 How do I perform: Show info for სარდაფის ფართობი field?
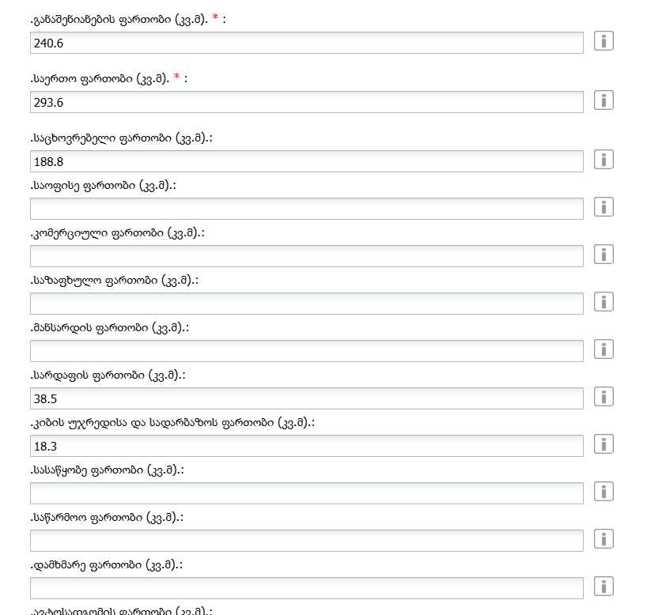[603, 397]
